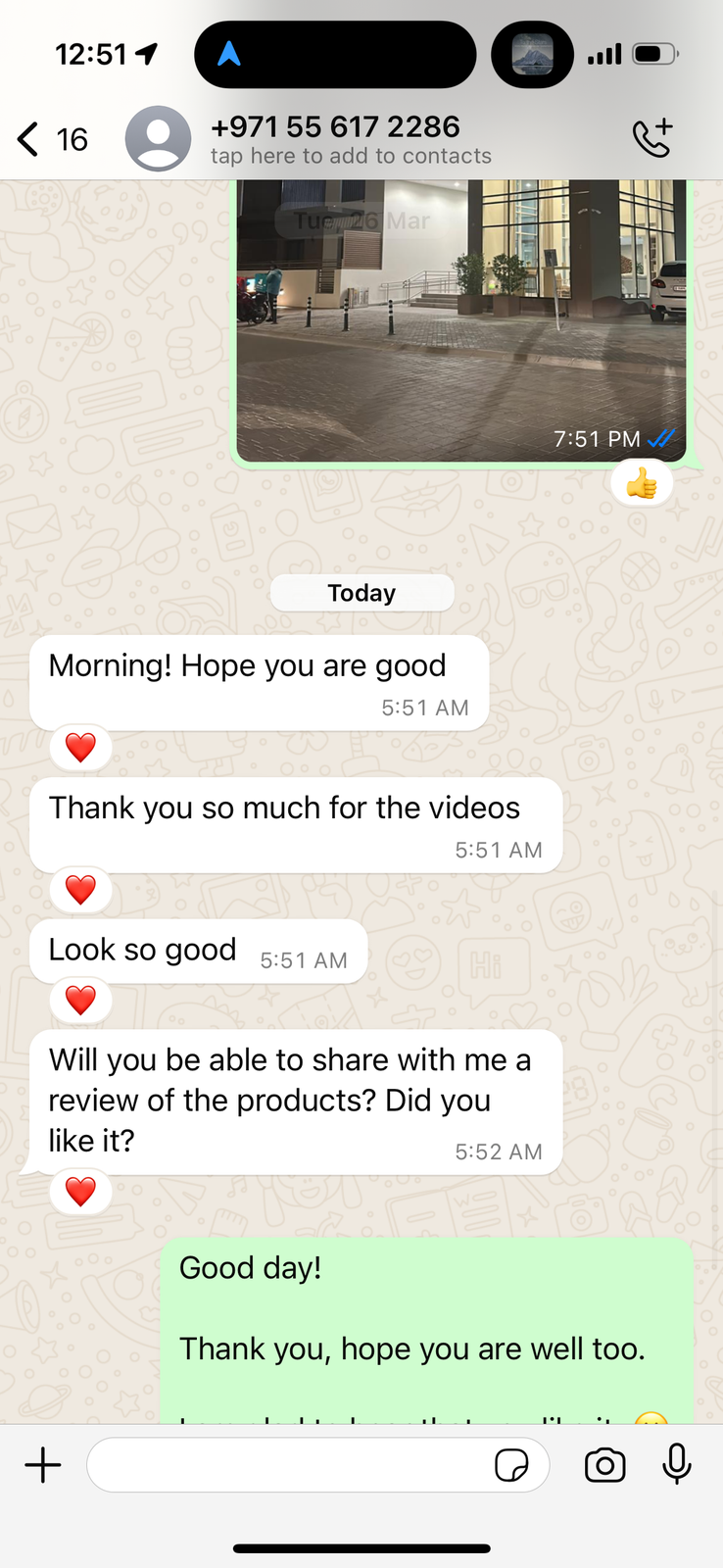This screenshot has width=723, height=1568.
Task: View heart reaction on "Look so good" message
Action: [80, 1001]
